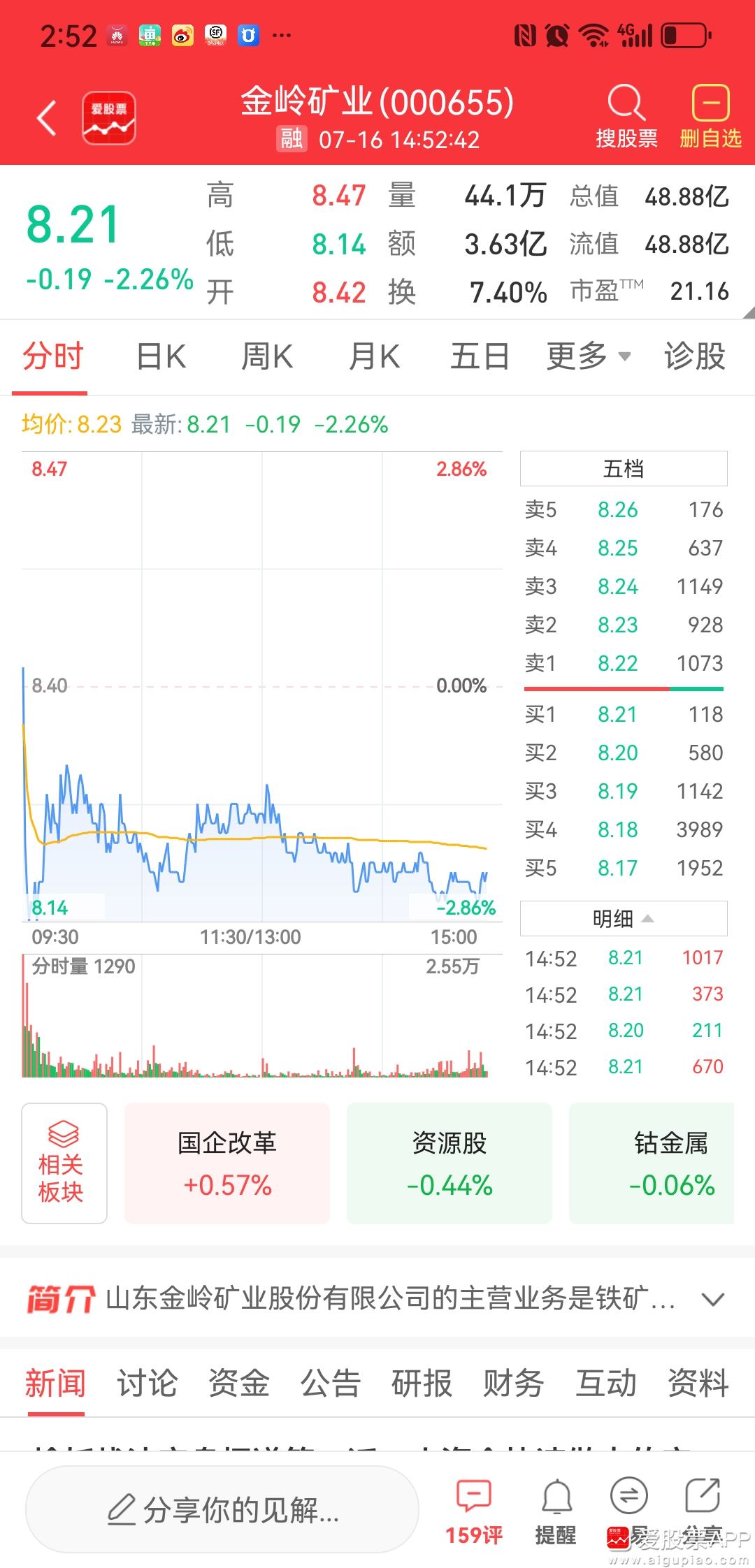Expand the 简介 company introduction

point(712,1299)
